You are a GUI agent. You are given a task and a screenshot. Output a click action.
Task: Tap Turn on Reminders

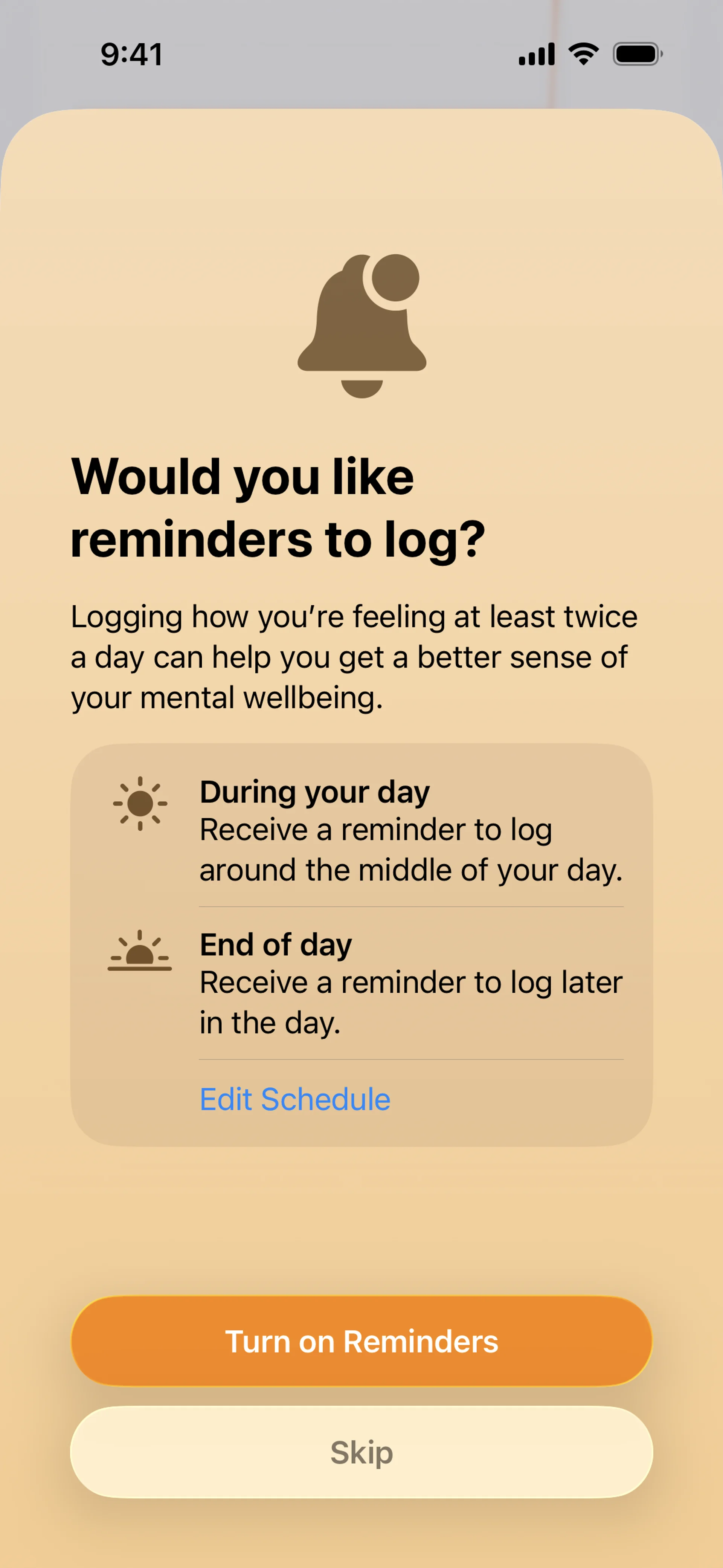(x=361, y=1341)
